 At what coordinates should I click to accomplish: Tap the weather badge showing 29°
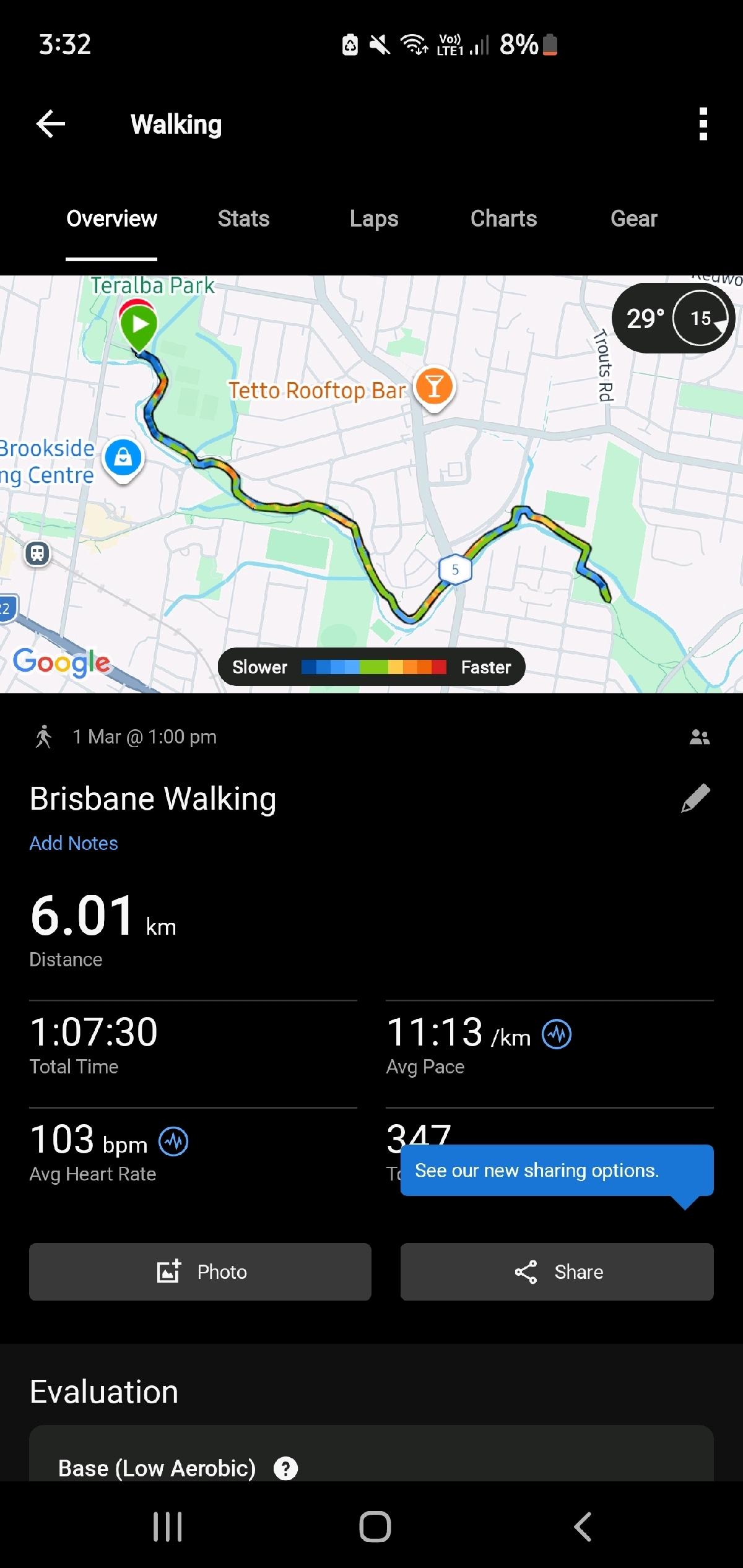[x=673, y=318]
